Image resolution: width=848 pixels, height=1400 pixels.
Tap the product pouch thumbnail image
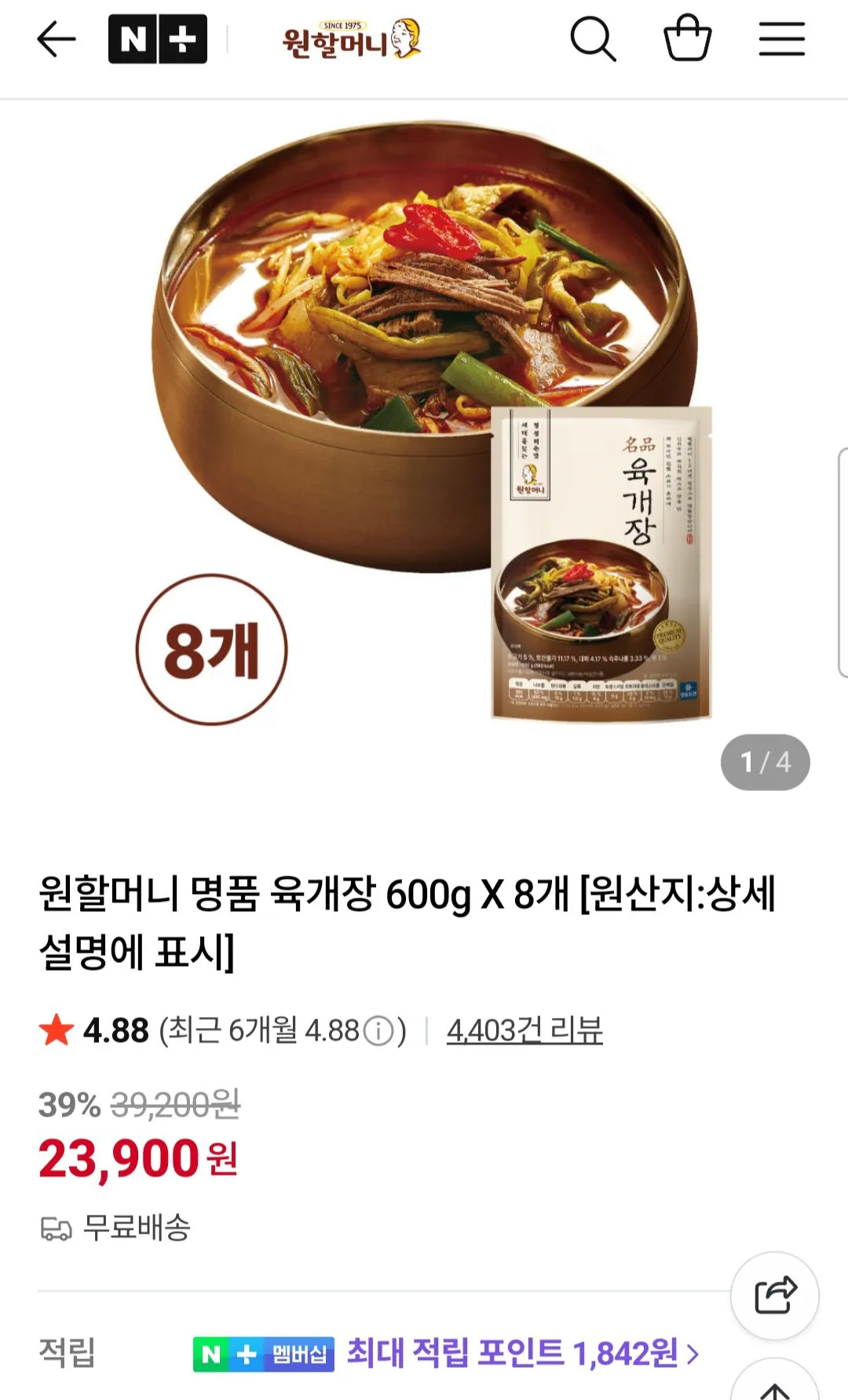point(598,567)
